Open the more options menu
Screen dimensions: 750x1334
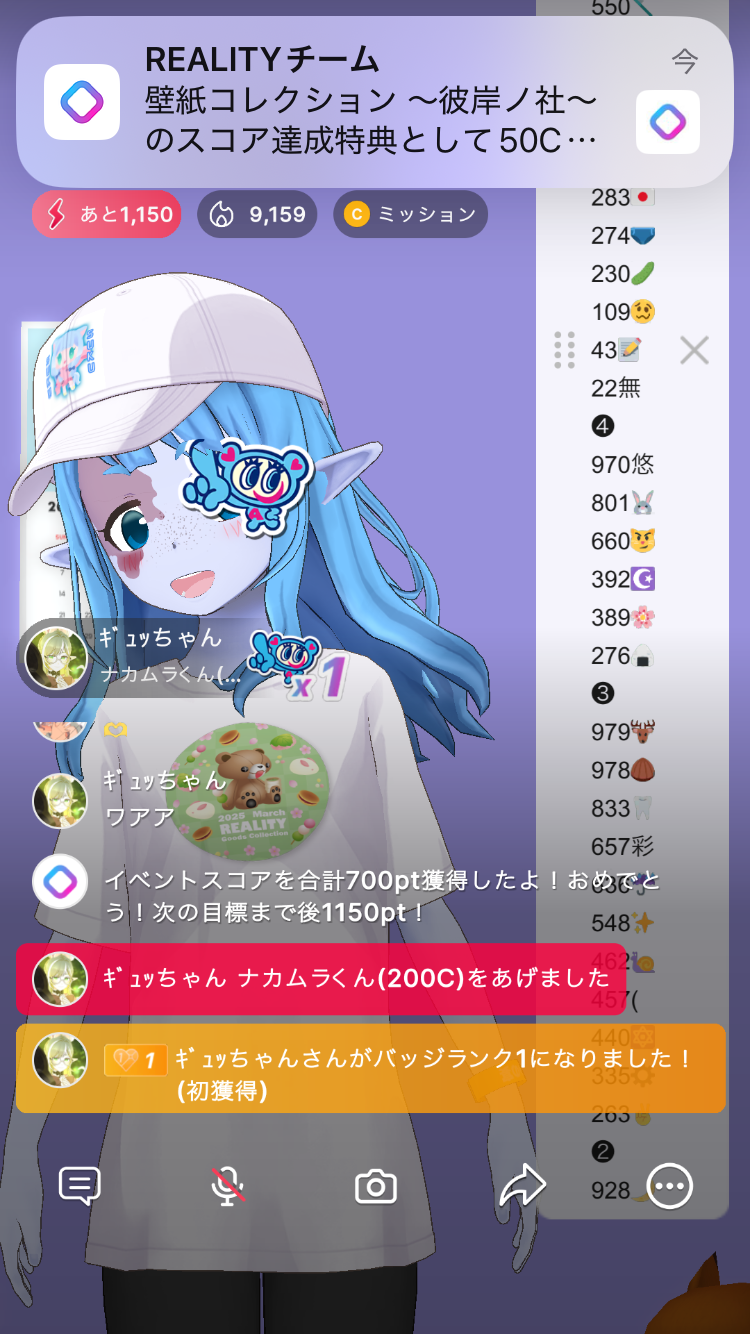coord(669,1187)
